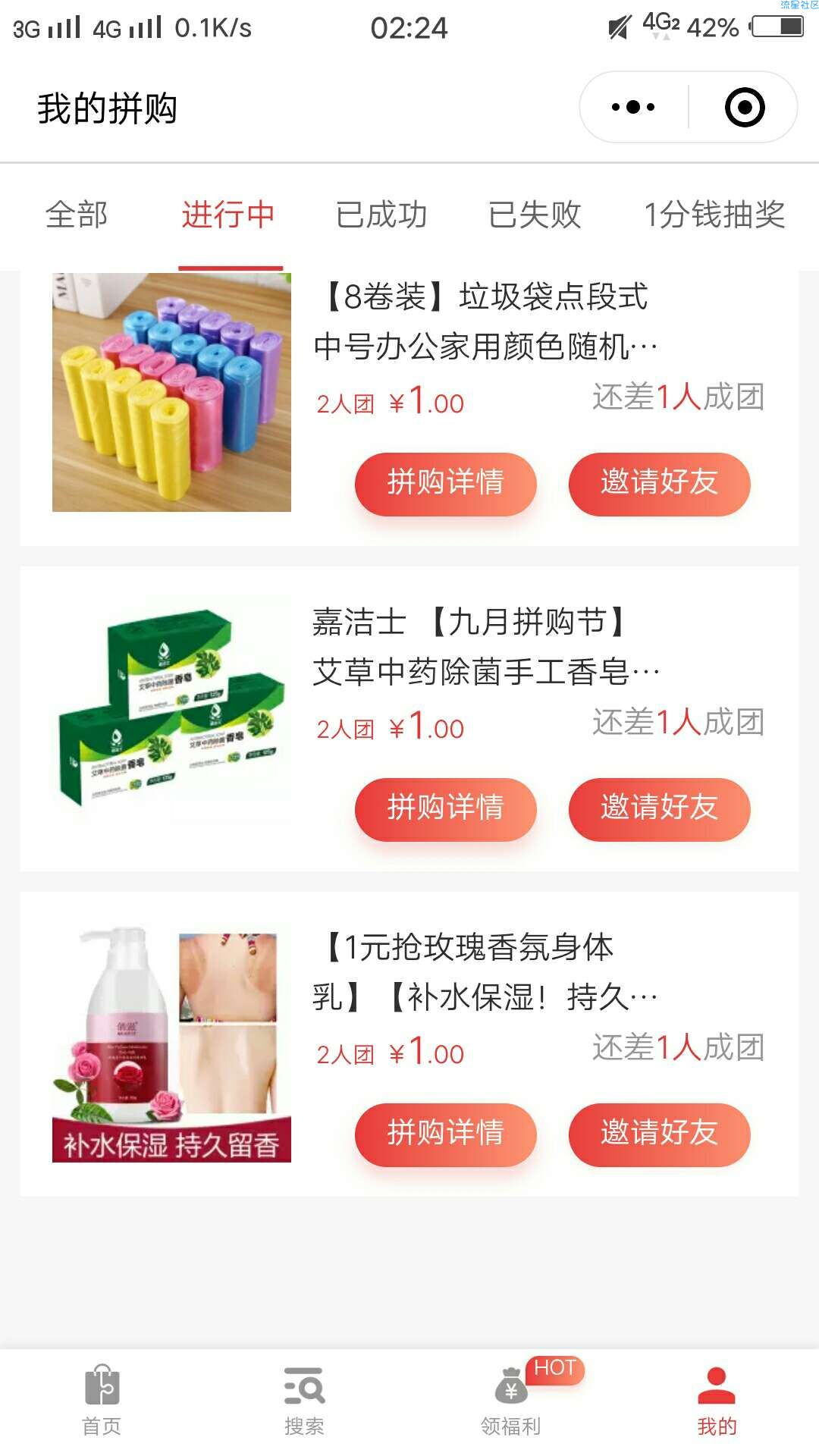Image resolution: width=819 pixels, height=1456 pixels.
Task: Switch to the 全部 tab
Action: pyautogui.click(x=77, y=215)
